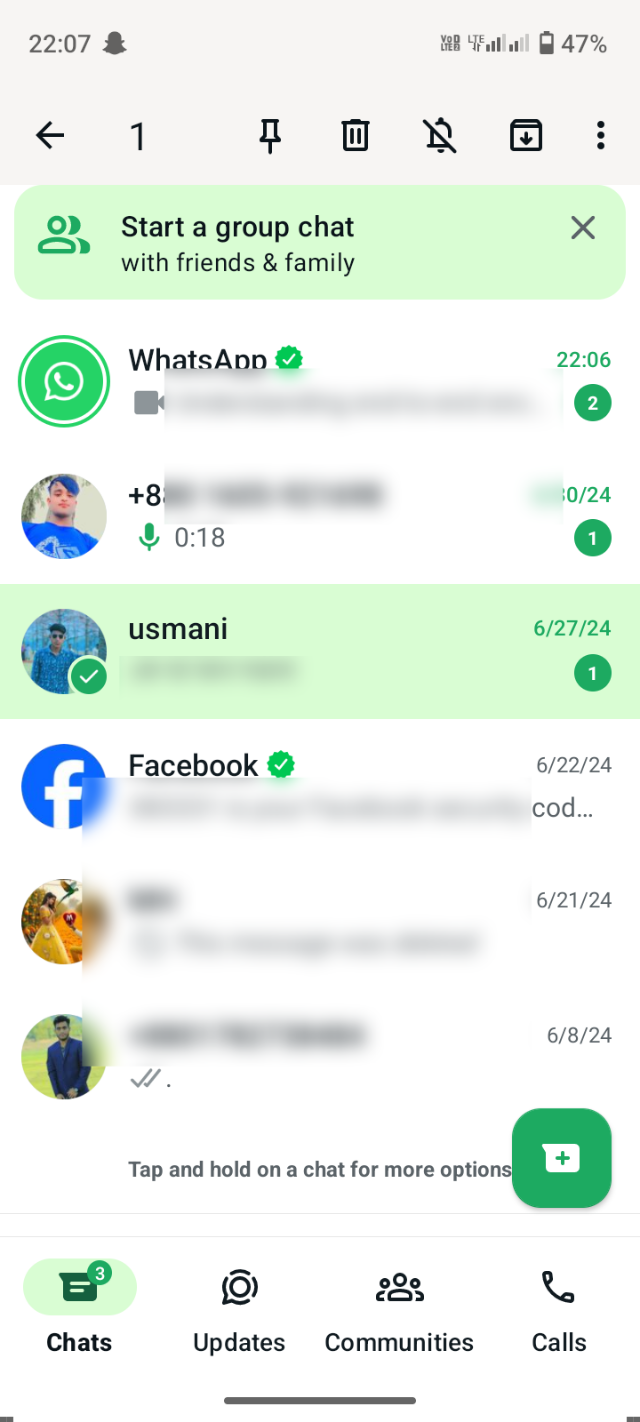Switch to the Chats tab
The image size is (640, 1422).
pos(80,1306)
